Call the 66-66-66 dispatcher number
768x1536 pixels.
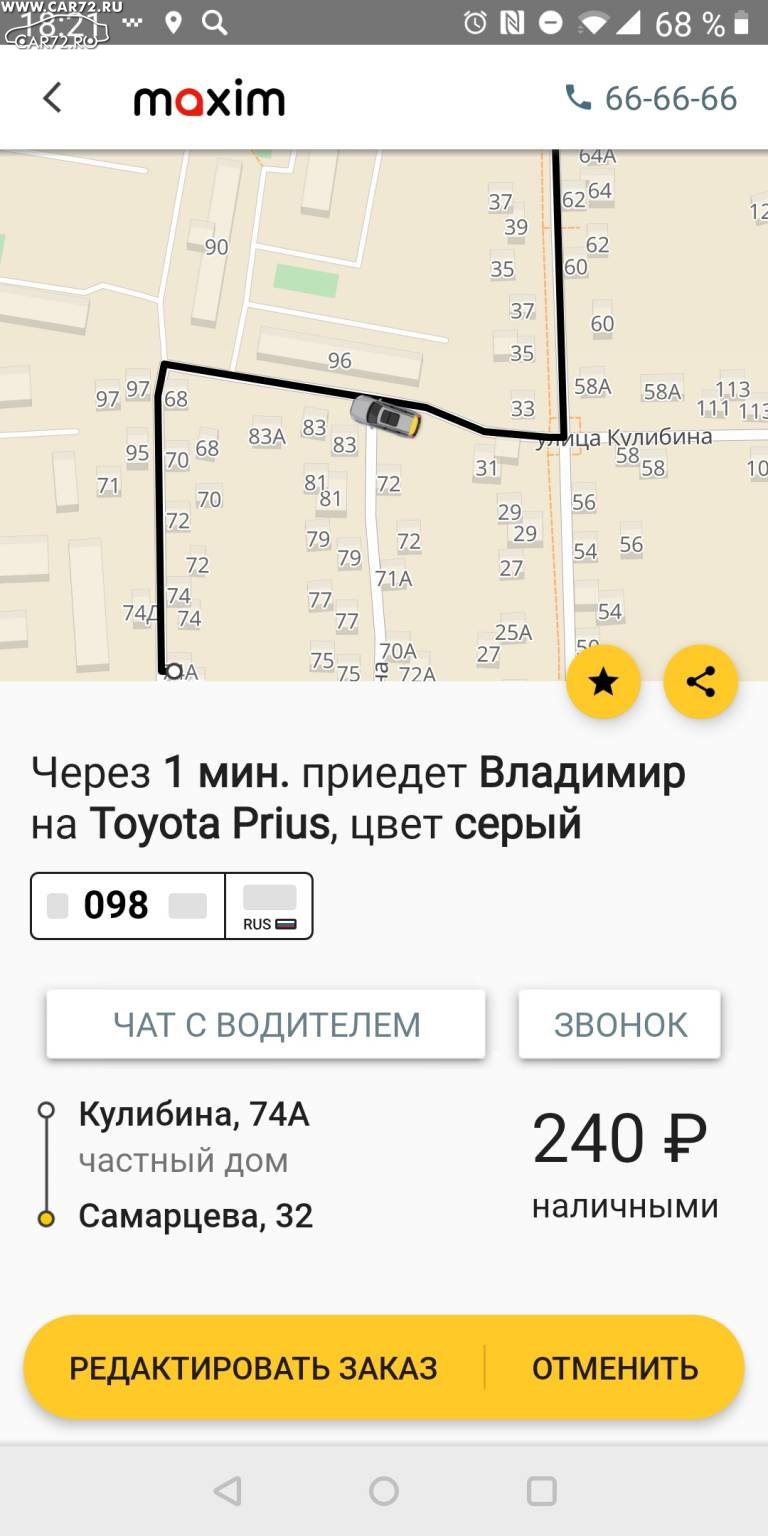click(x=651, y=98)
